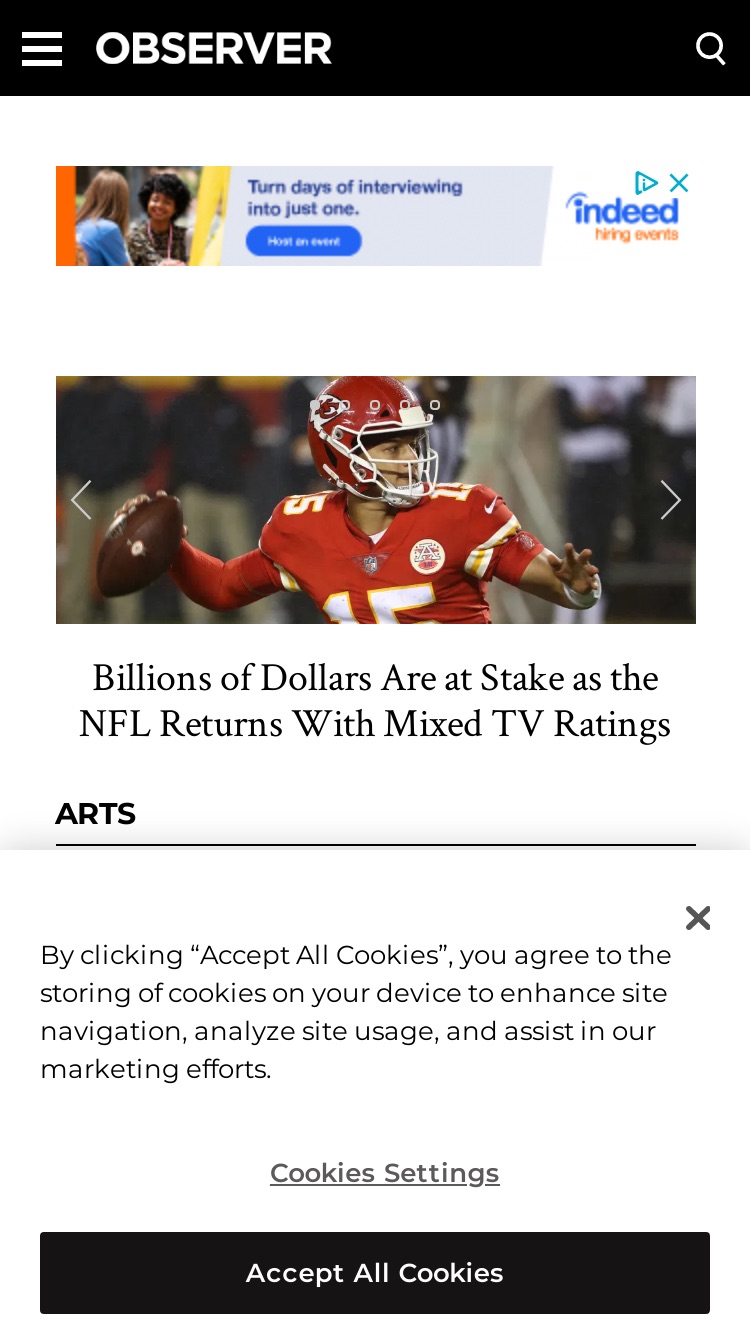The width and height of the screenshot is (750, 1334).
Task: Open site search via the magnifier icon
Action: [710, 48]
